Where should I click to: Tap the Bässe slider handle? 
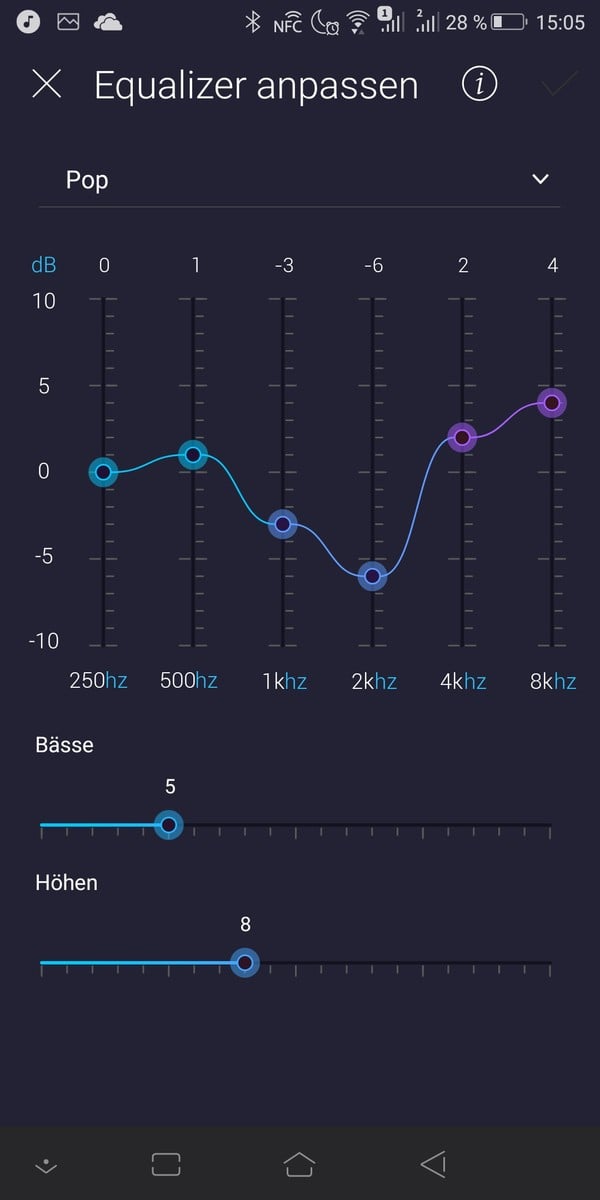click(169, 825)
